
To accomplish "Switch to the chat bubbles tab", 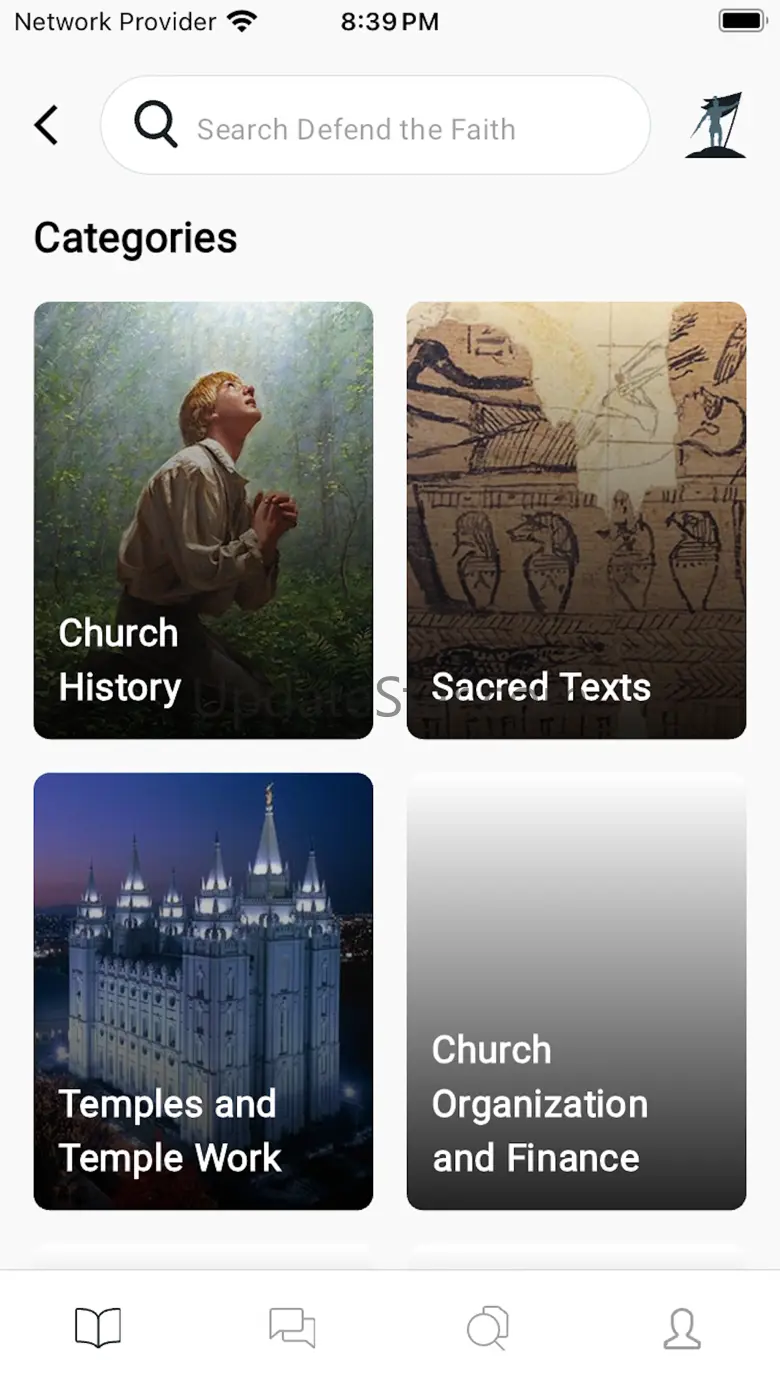I will pos(292,1328).
